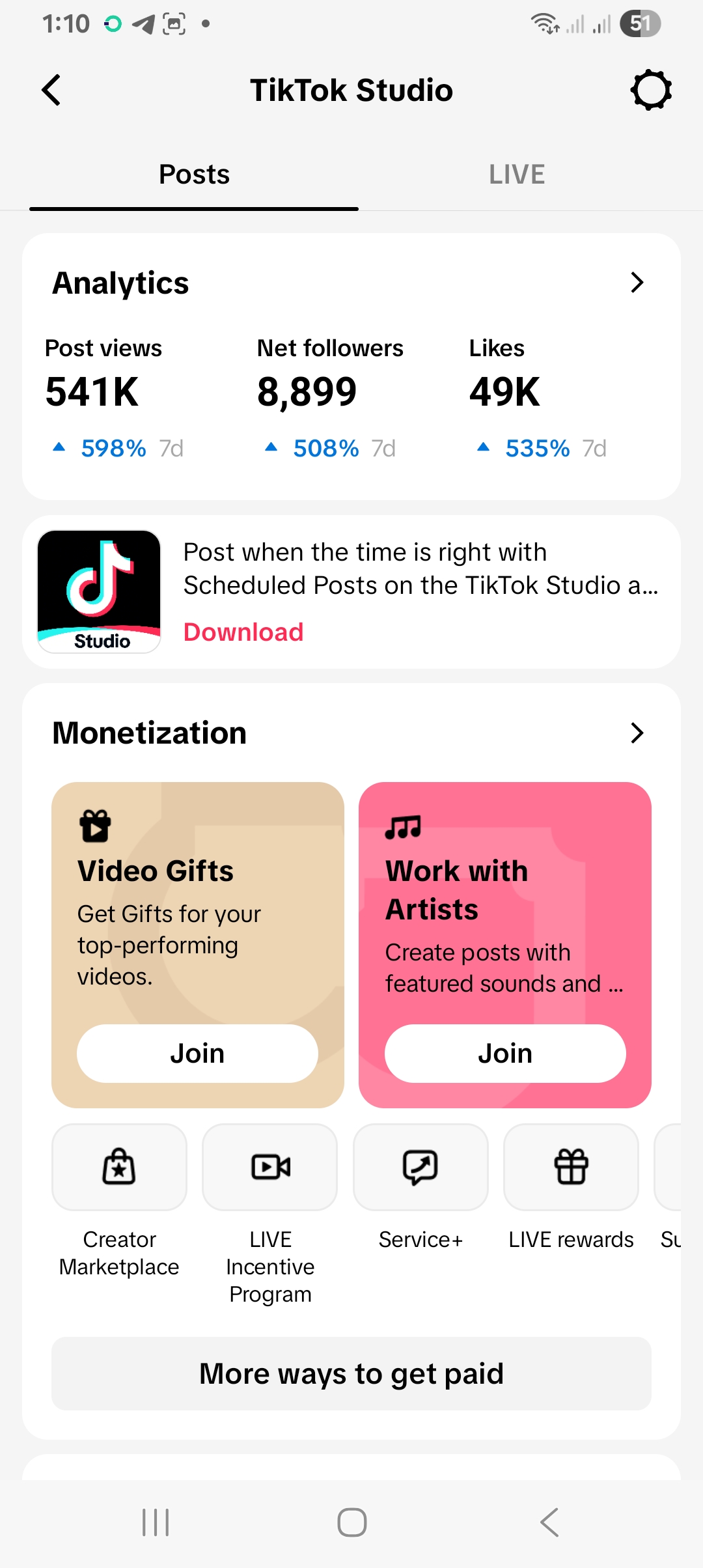Open TikTok Studio settings gear

pos(651,90)
